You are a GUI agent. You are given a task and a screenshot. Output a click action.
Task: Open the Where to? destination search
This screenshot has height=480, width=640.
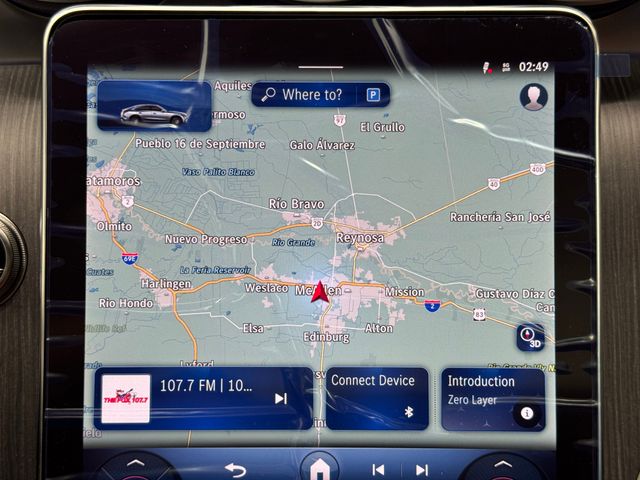click(x=308, y=95)
